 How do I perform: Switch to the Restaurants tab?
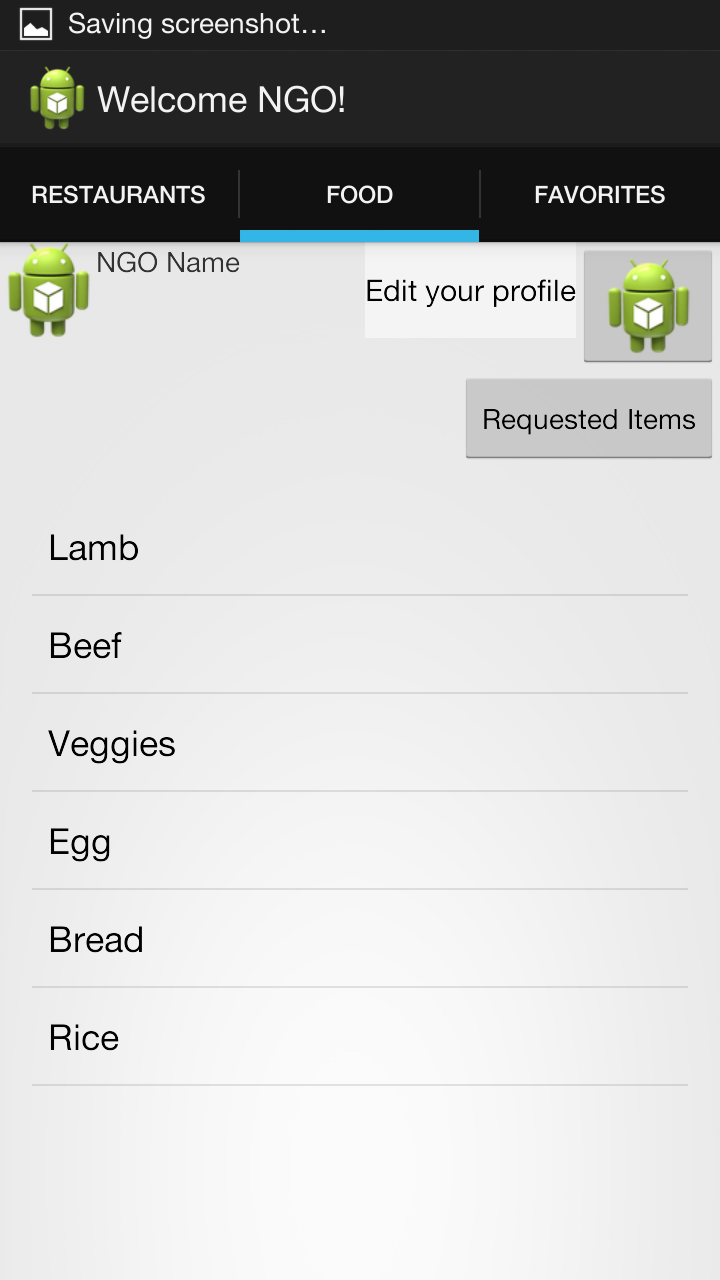click(x=119, y=194)
